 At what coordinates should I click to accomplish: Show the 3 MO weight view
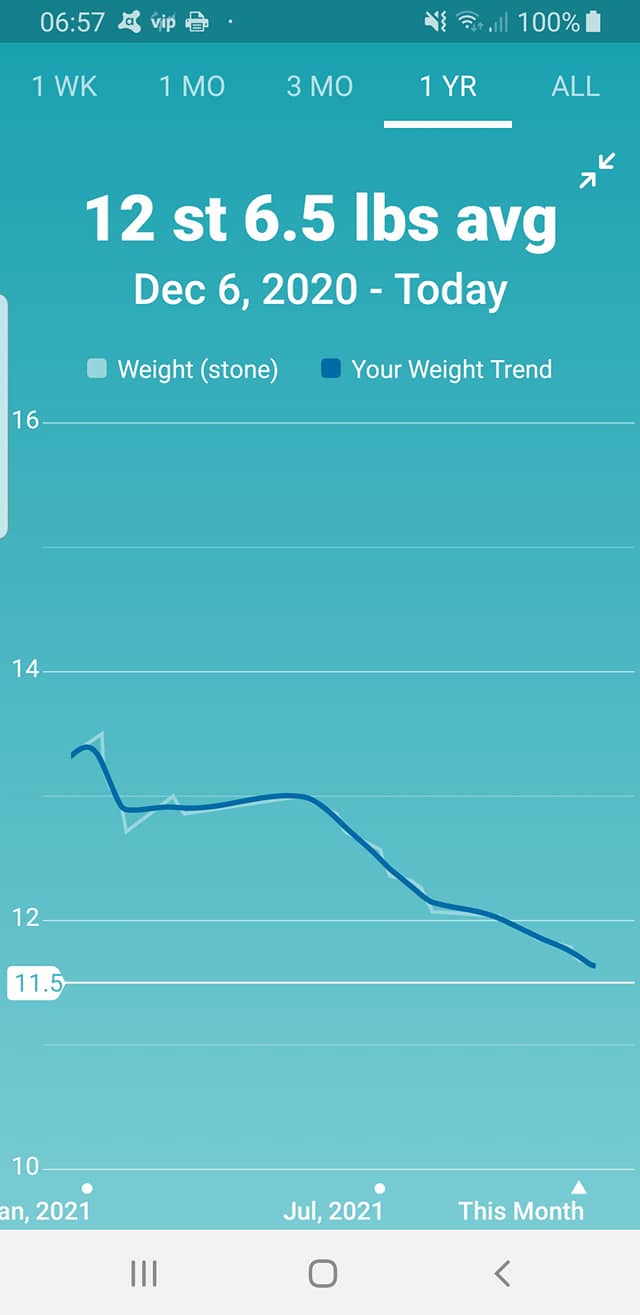(320, 86)
